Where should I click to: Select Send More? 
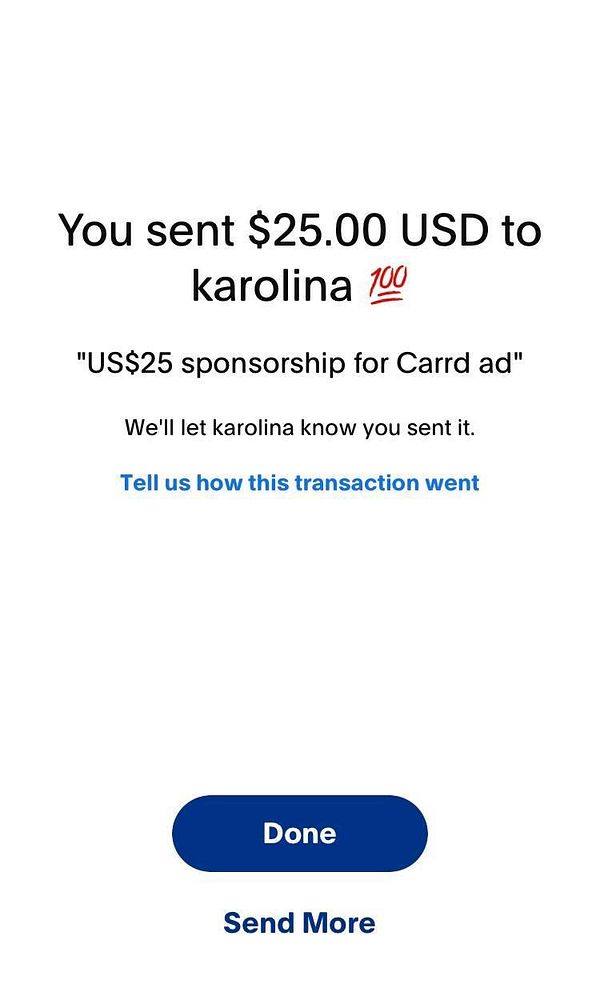[299, 922]
